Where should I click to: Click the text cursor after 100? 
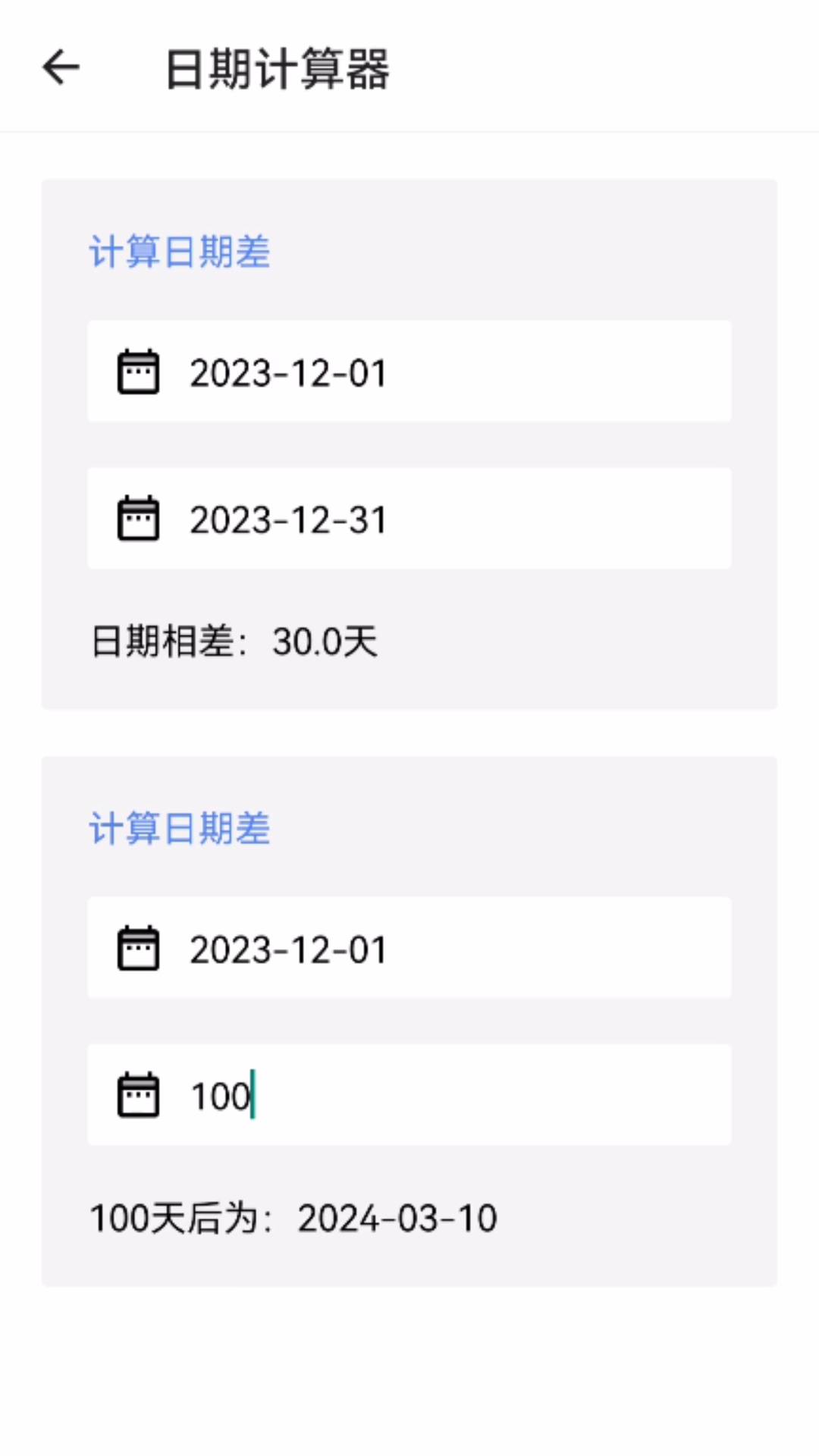(x=254, y=1095)
